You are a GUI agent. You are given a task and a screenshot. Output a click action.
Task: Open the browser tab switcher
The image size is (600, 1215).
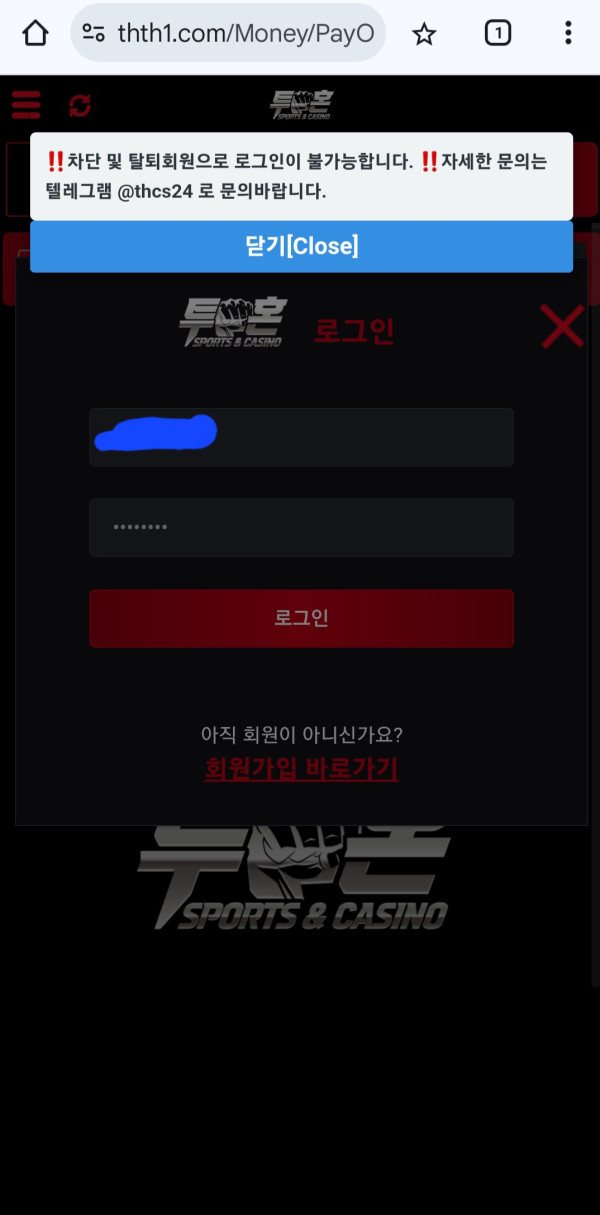(497, 34)
